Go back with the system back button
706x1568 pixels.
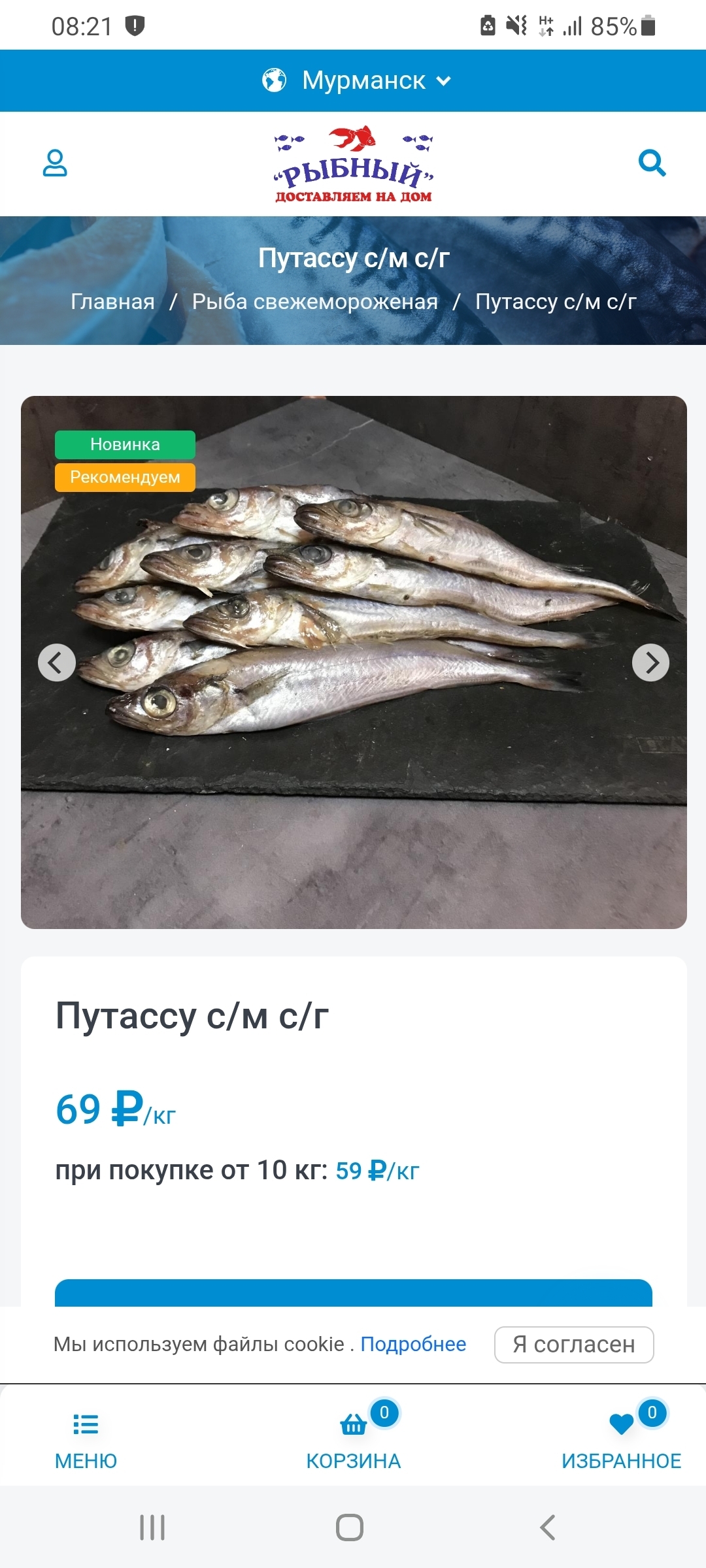pyautogui.click(x=548, y=1527)
